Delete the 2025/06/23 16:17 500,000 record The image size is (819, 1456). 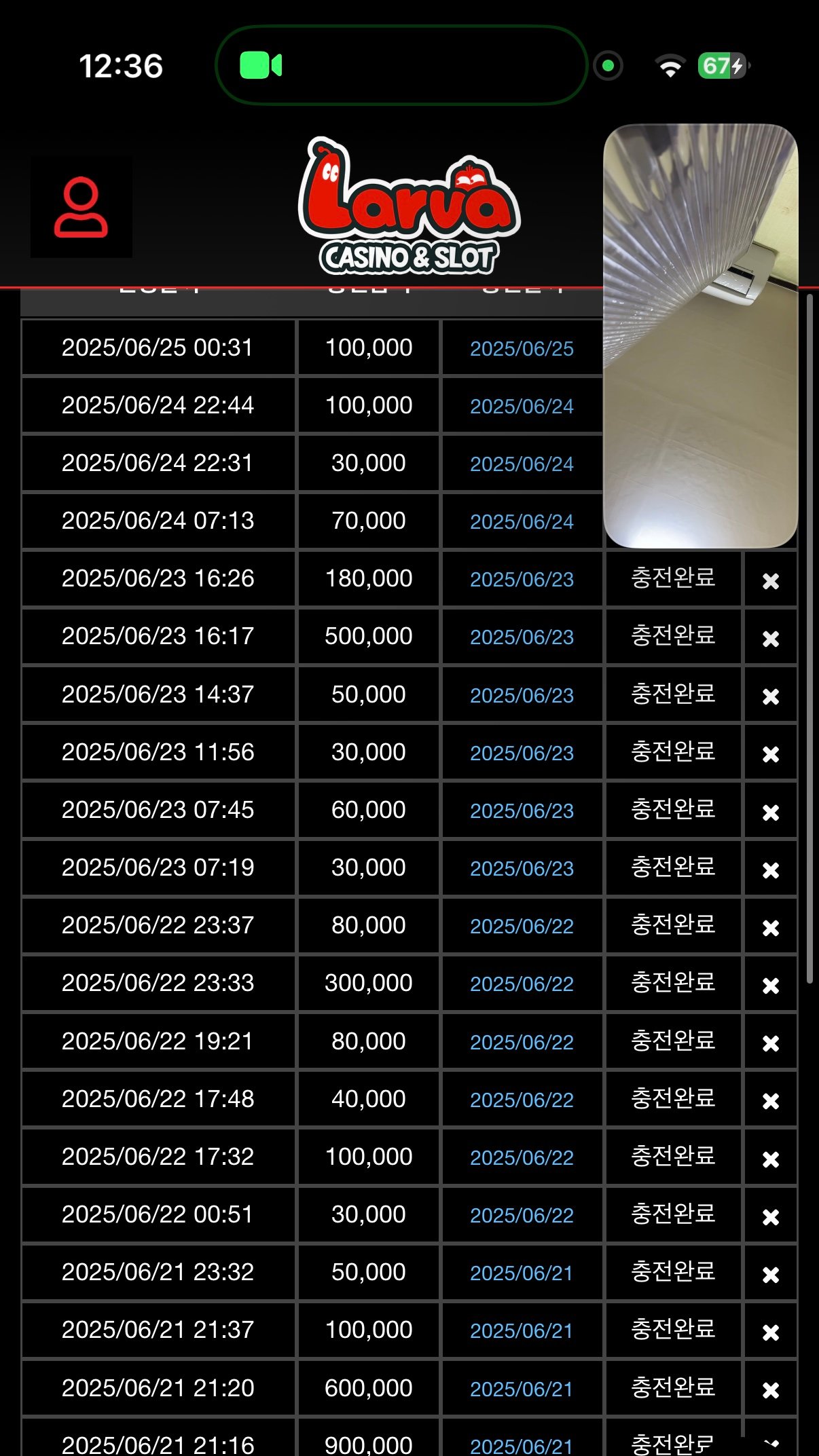770,639
